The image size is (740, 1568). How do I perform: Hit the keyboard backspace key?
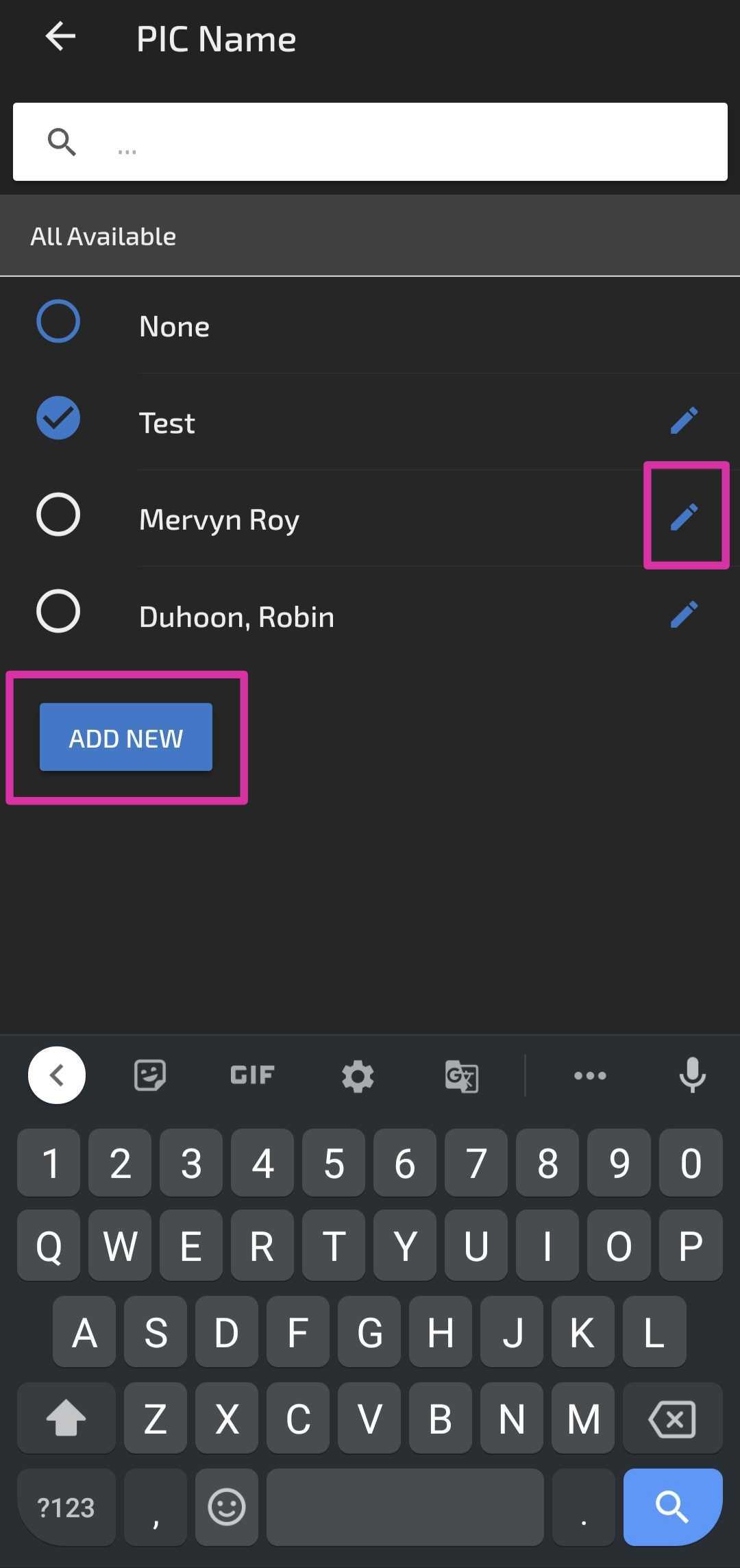point(673,1419)
